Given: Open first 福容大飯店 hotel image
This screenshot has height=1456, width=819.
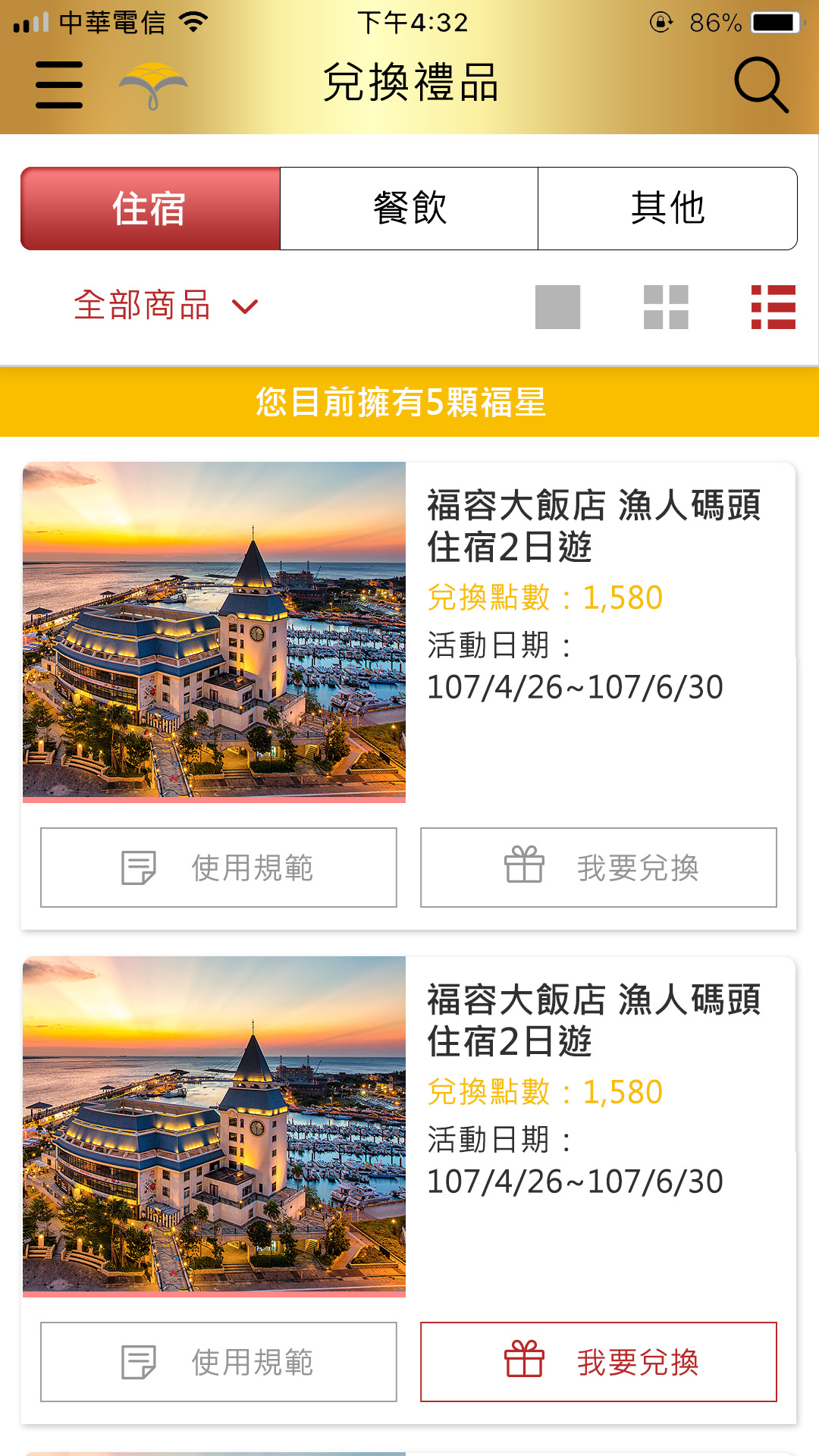Looking at the screenshot, I should point(214,631).
